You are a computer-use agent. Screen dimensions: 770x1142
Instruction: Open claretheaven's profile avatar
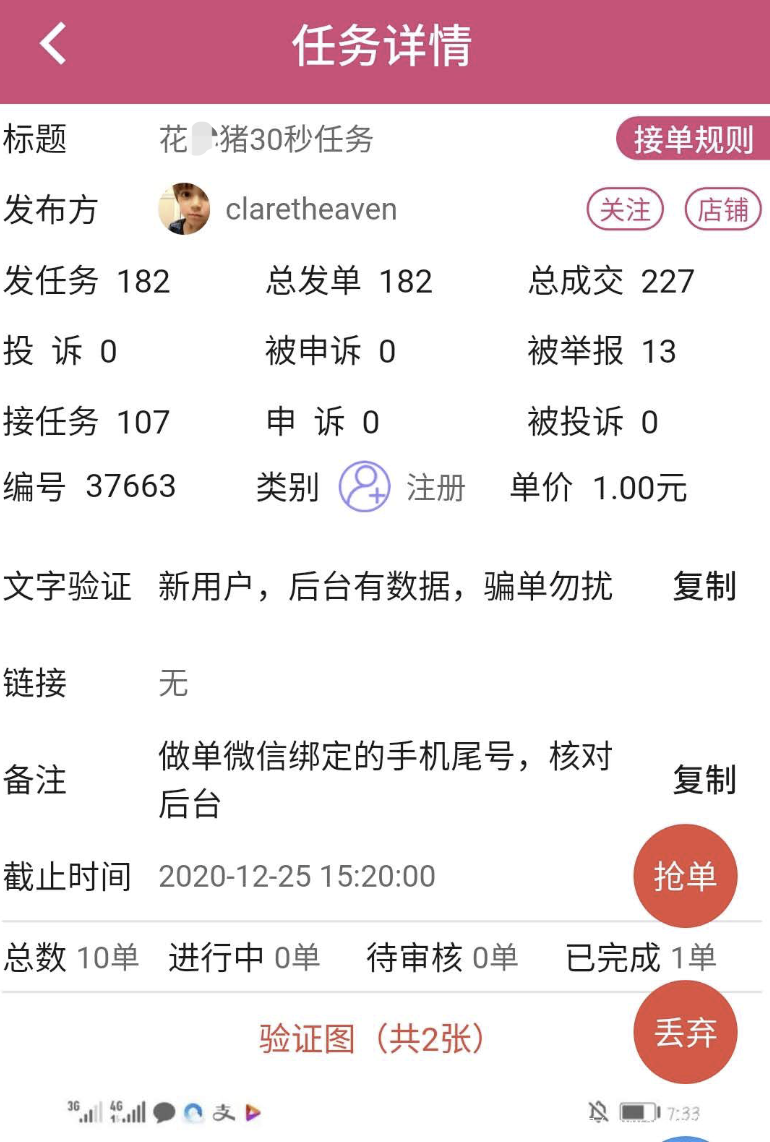click(184, 209)
